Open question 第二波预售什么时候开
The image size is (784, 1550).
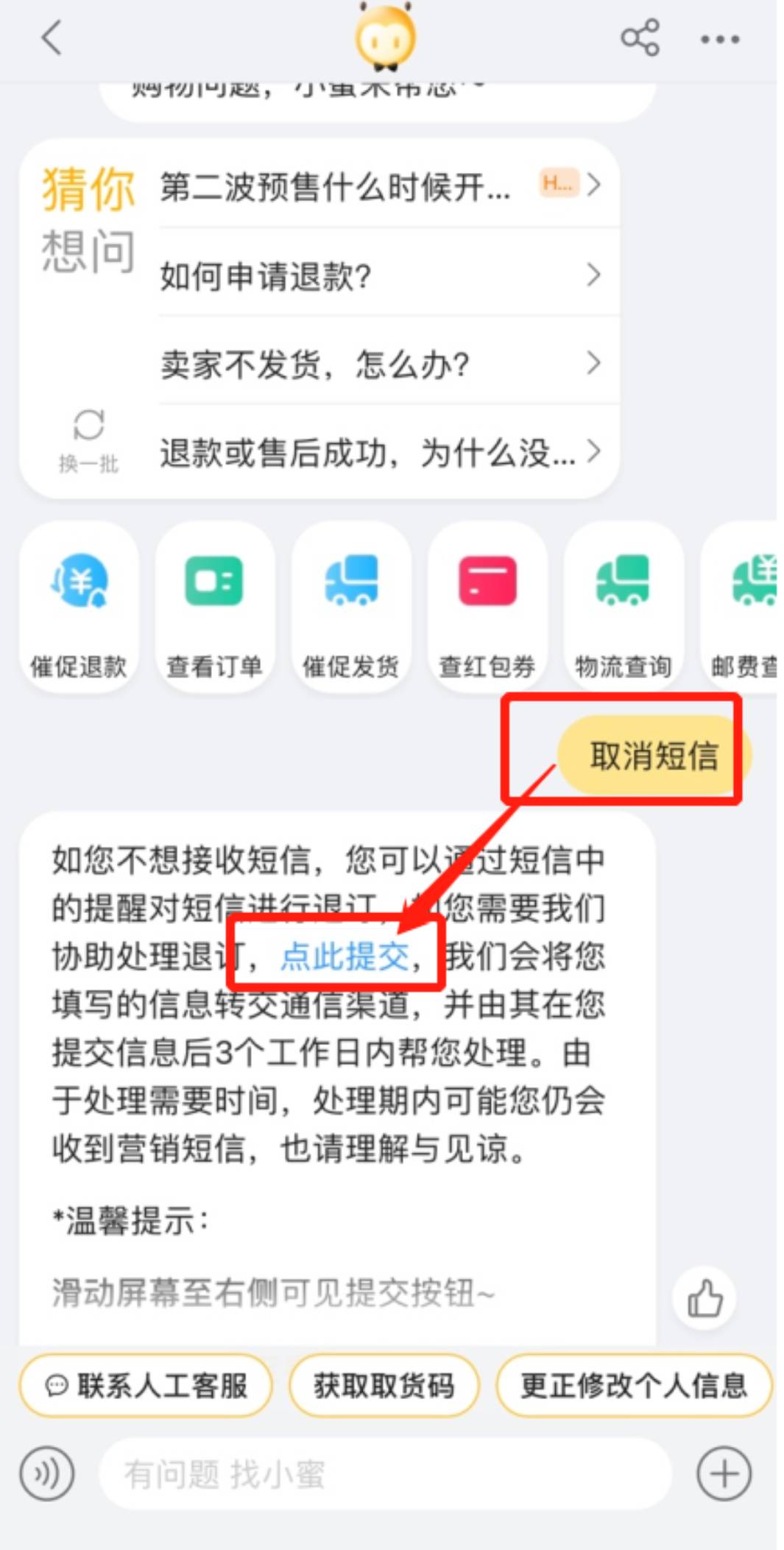pos(379,187)
